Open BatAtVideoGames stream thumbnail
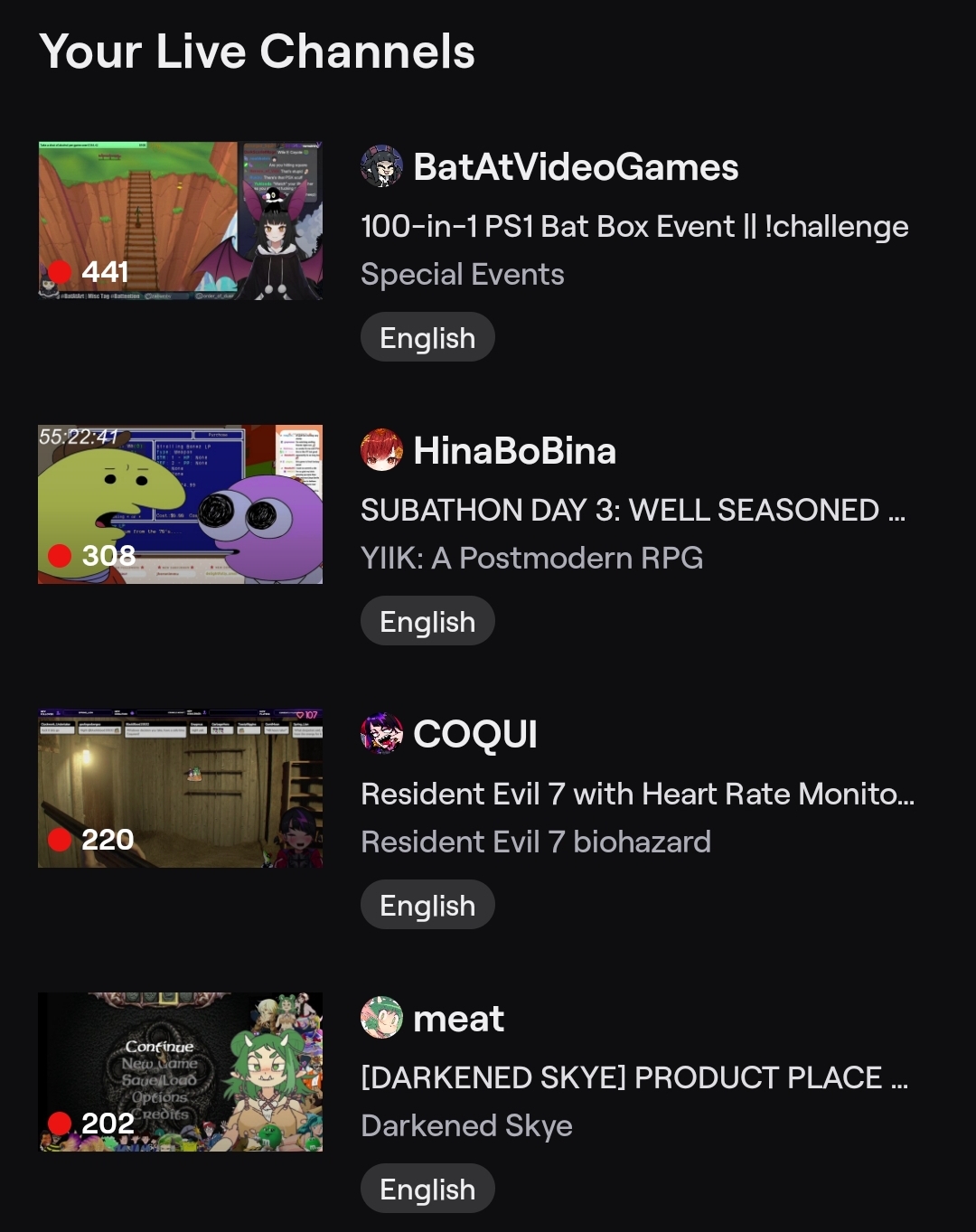Screen dimensions: 976x1232 [x=180, y=221]
